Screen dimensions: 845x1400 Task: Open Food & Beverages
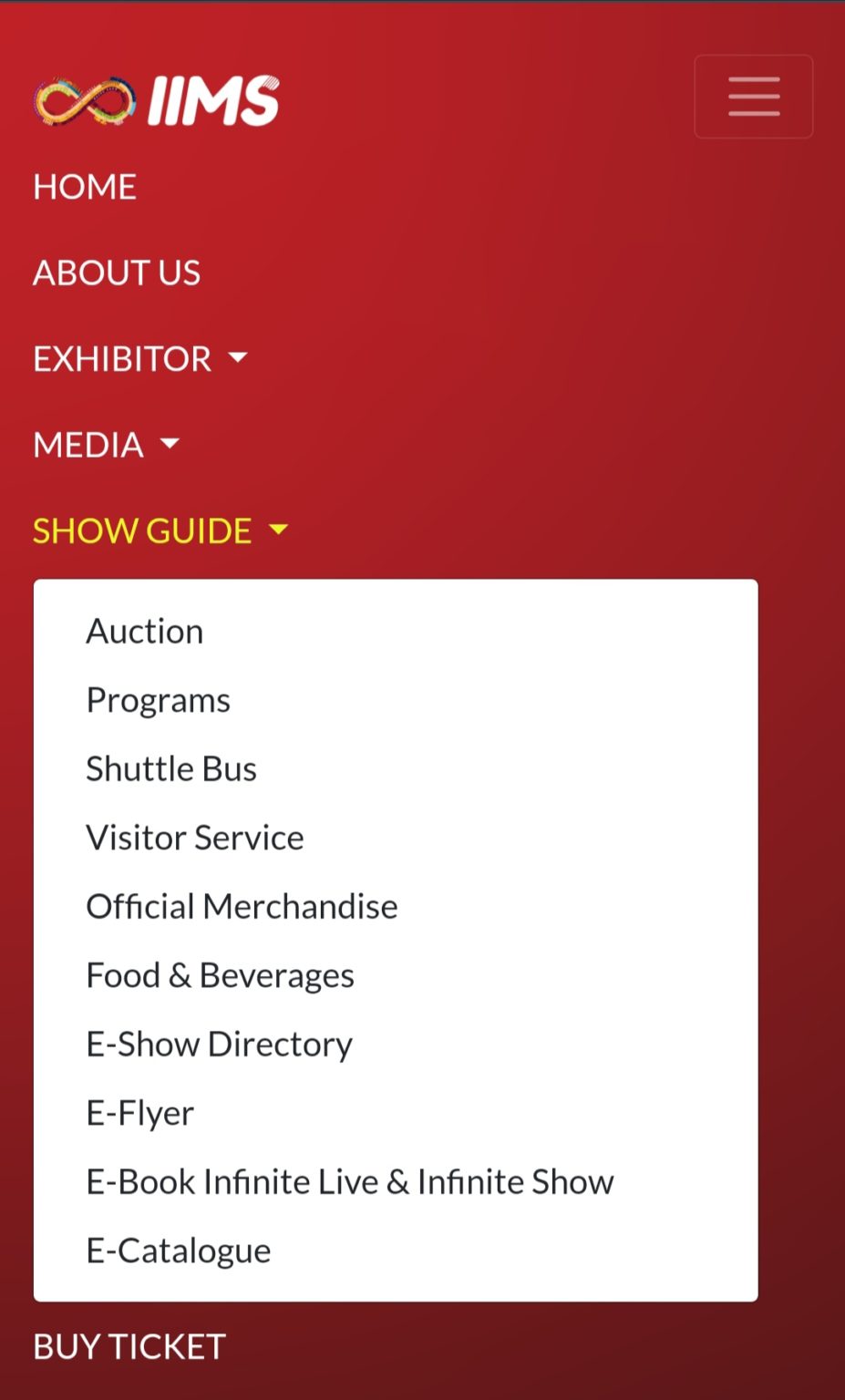tap(220, 975)
